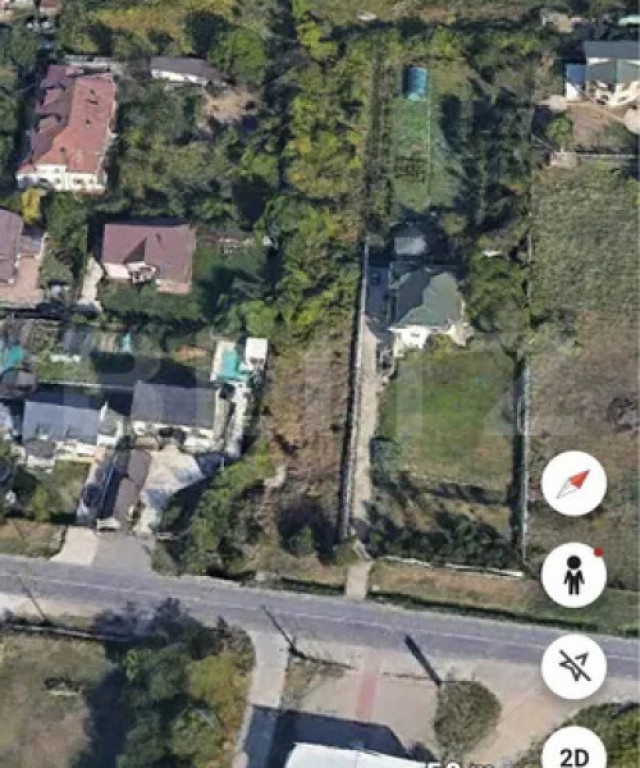Image resolution: width=640 pixels, height=768 pixels.
Task: Tap the my location button
Action: tap(573, 666)
